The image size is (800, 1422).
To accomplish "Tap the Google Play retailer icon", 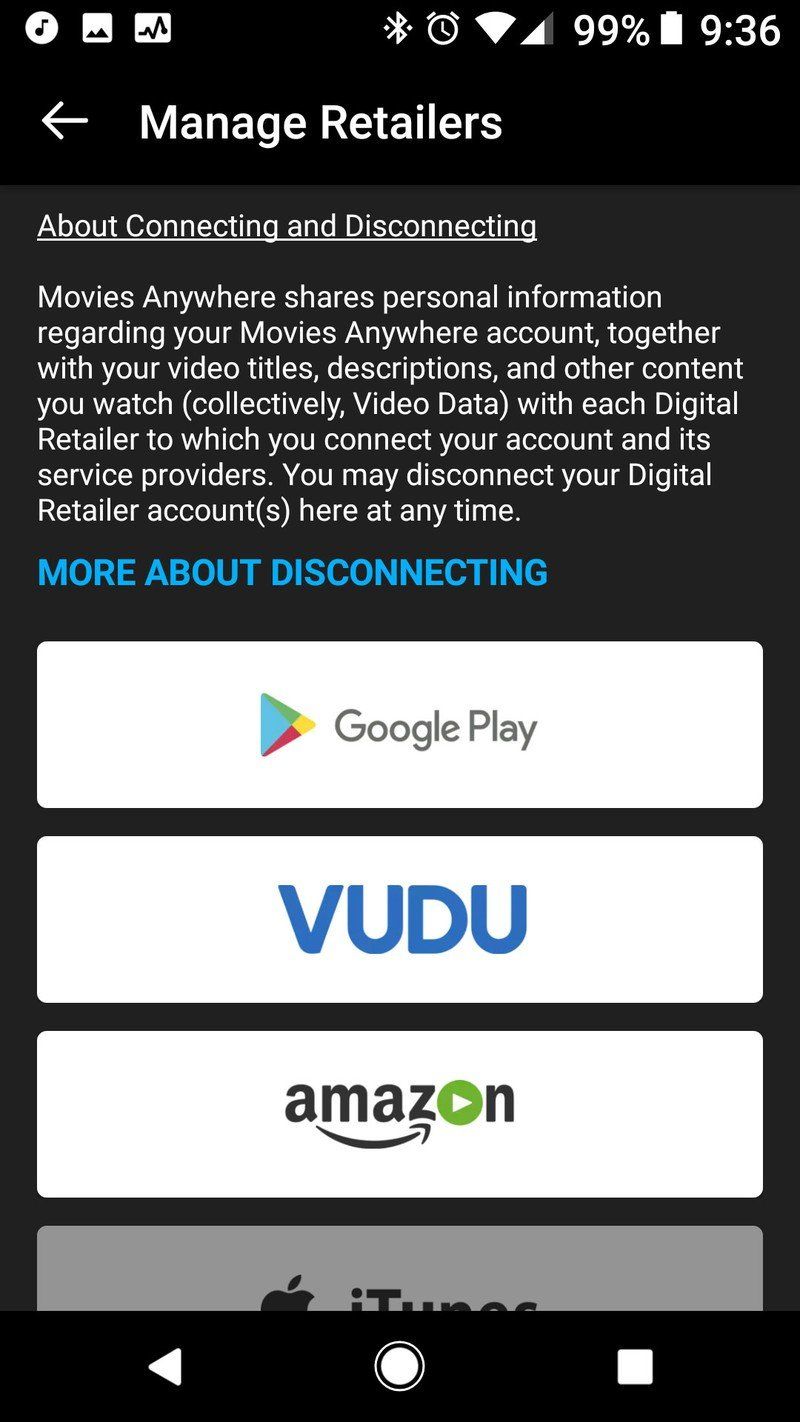I will click(399, 723).
